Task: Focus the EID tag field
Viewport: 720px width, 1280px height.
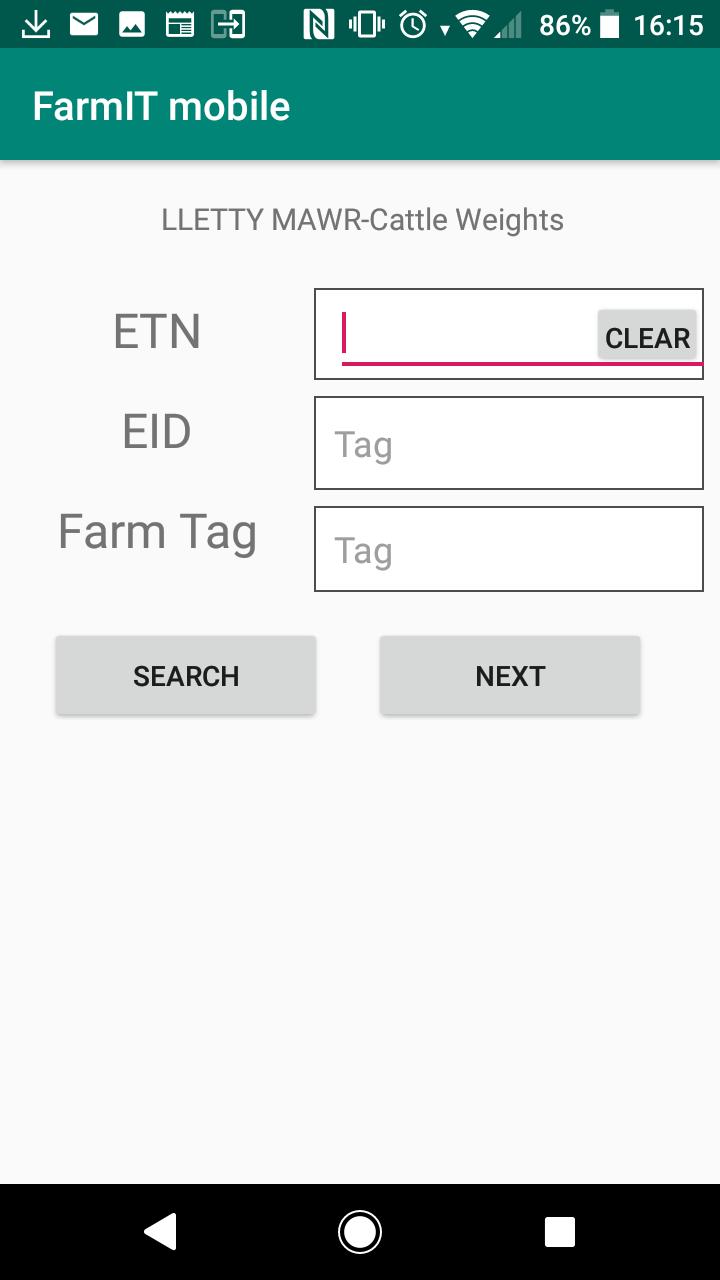Action: point(509,443)
